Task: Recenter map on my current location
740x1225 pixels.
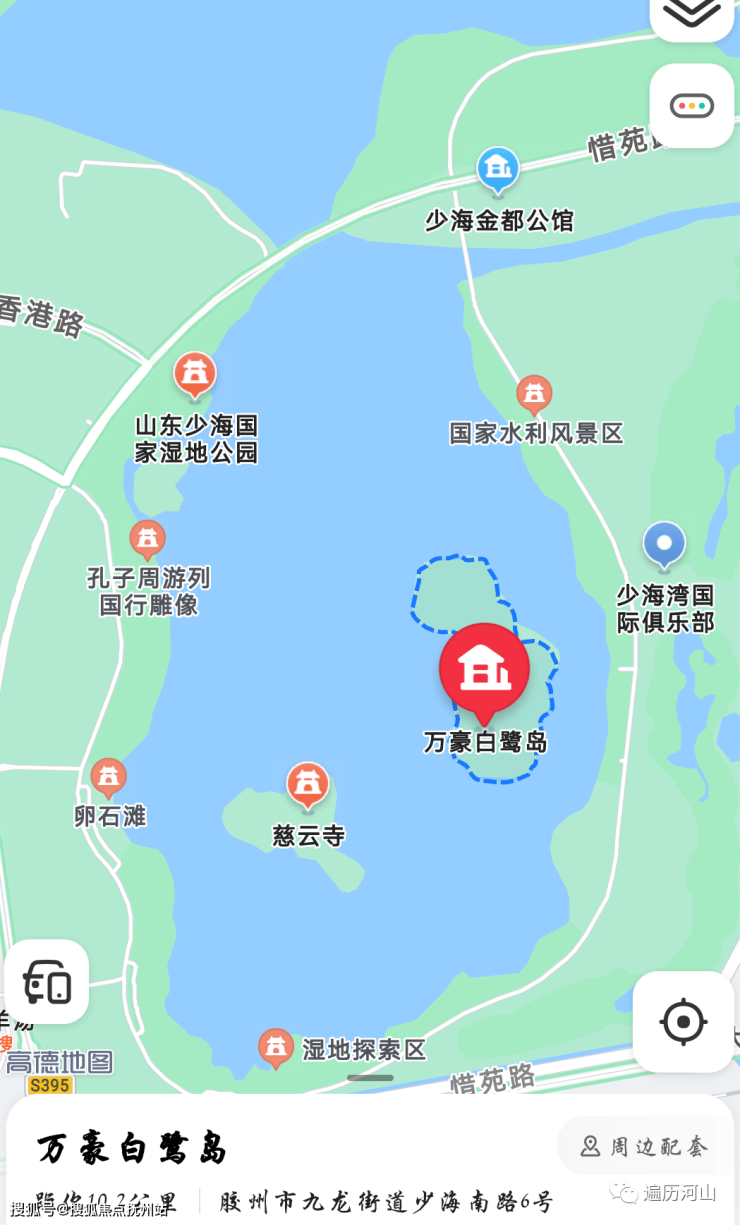Action: click(x=684, y=1021)
